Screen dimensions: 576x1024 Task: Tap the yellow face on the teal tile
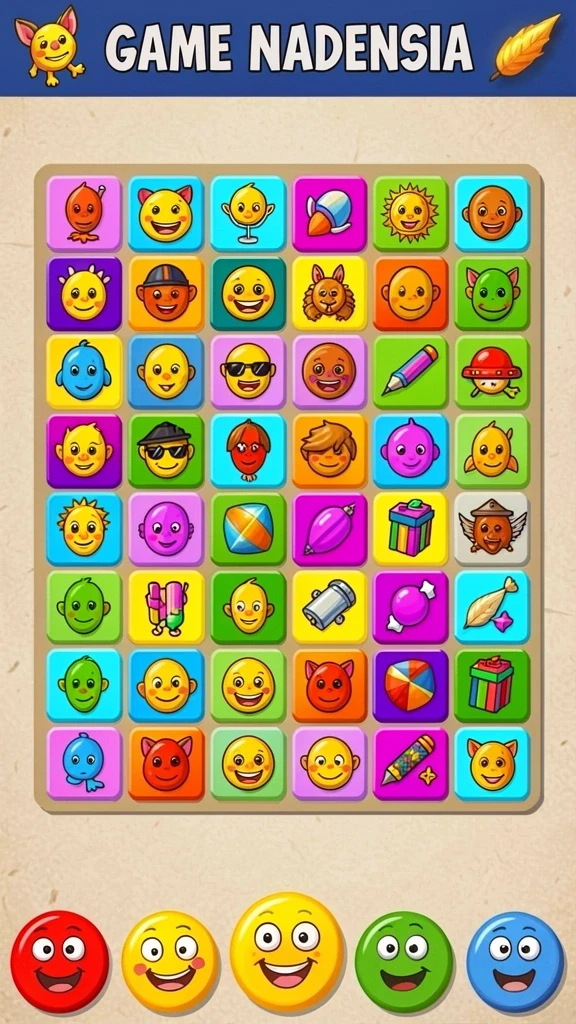pyautogui.click(x=248, y=293)
